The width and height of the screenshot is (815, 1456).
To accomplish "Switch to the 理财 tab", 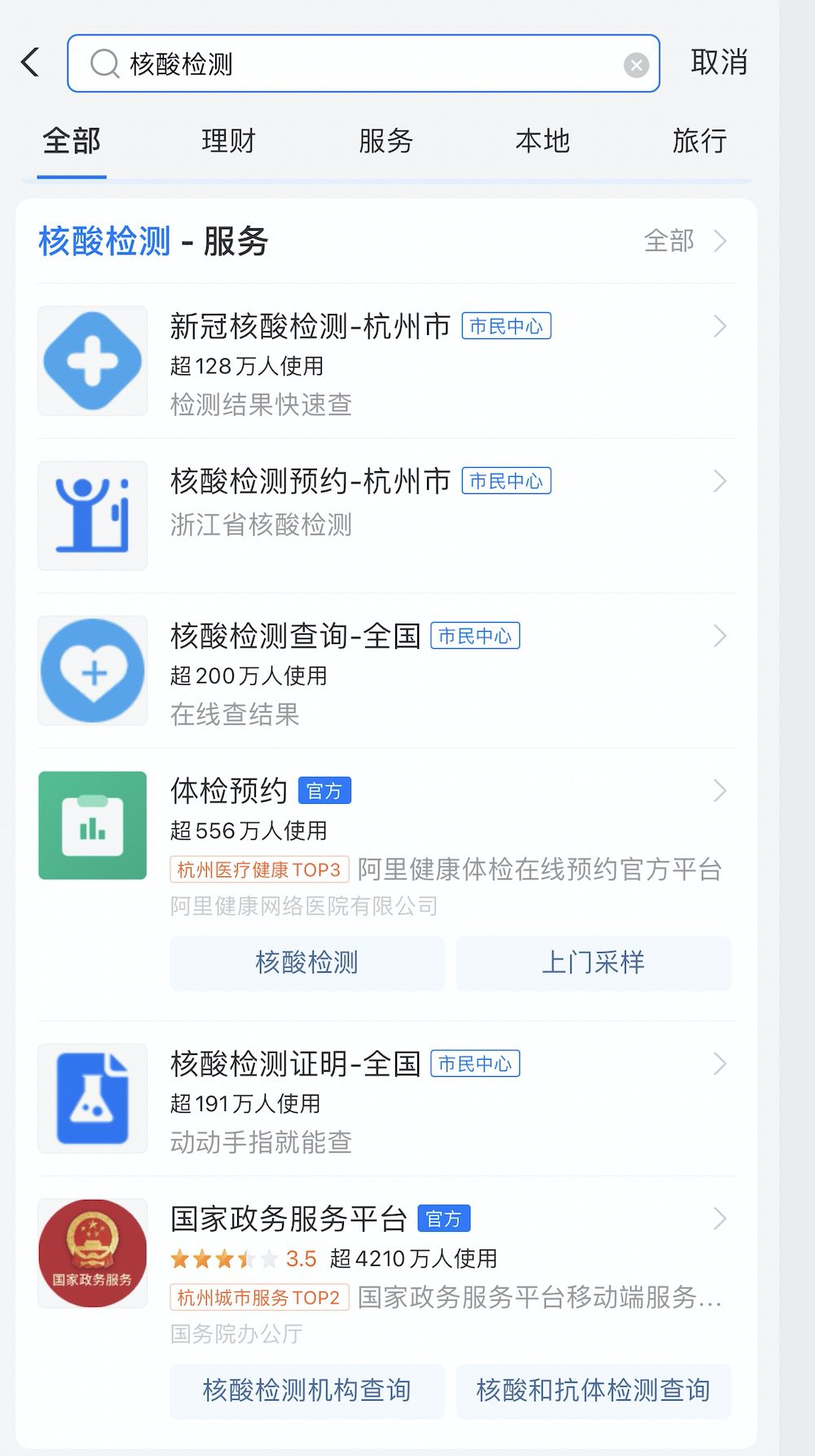I will pos(228,141).
